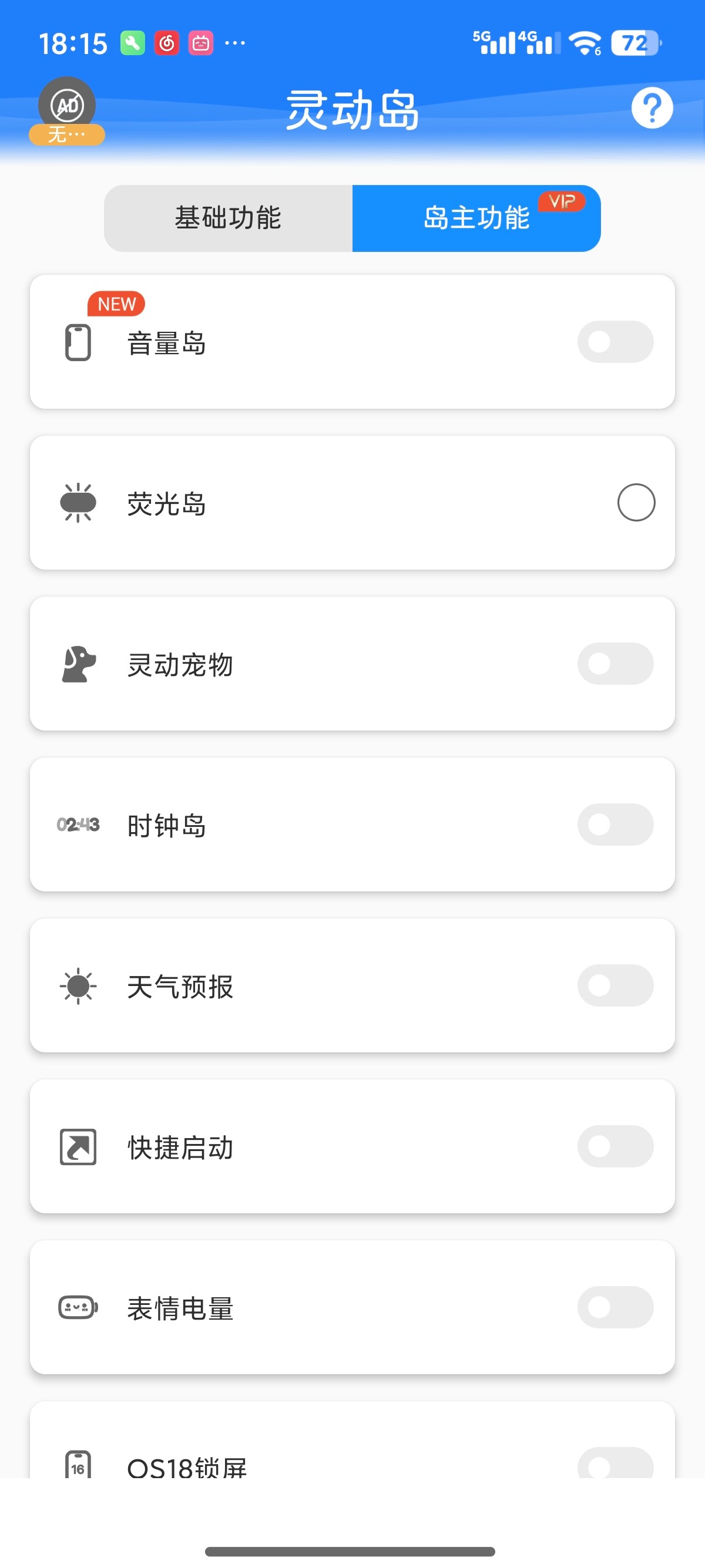Select the 岛主功能 VIP tab
This screenshot has width=705, height=1568.
click(476, 218)
